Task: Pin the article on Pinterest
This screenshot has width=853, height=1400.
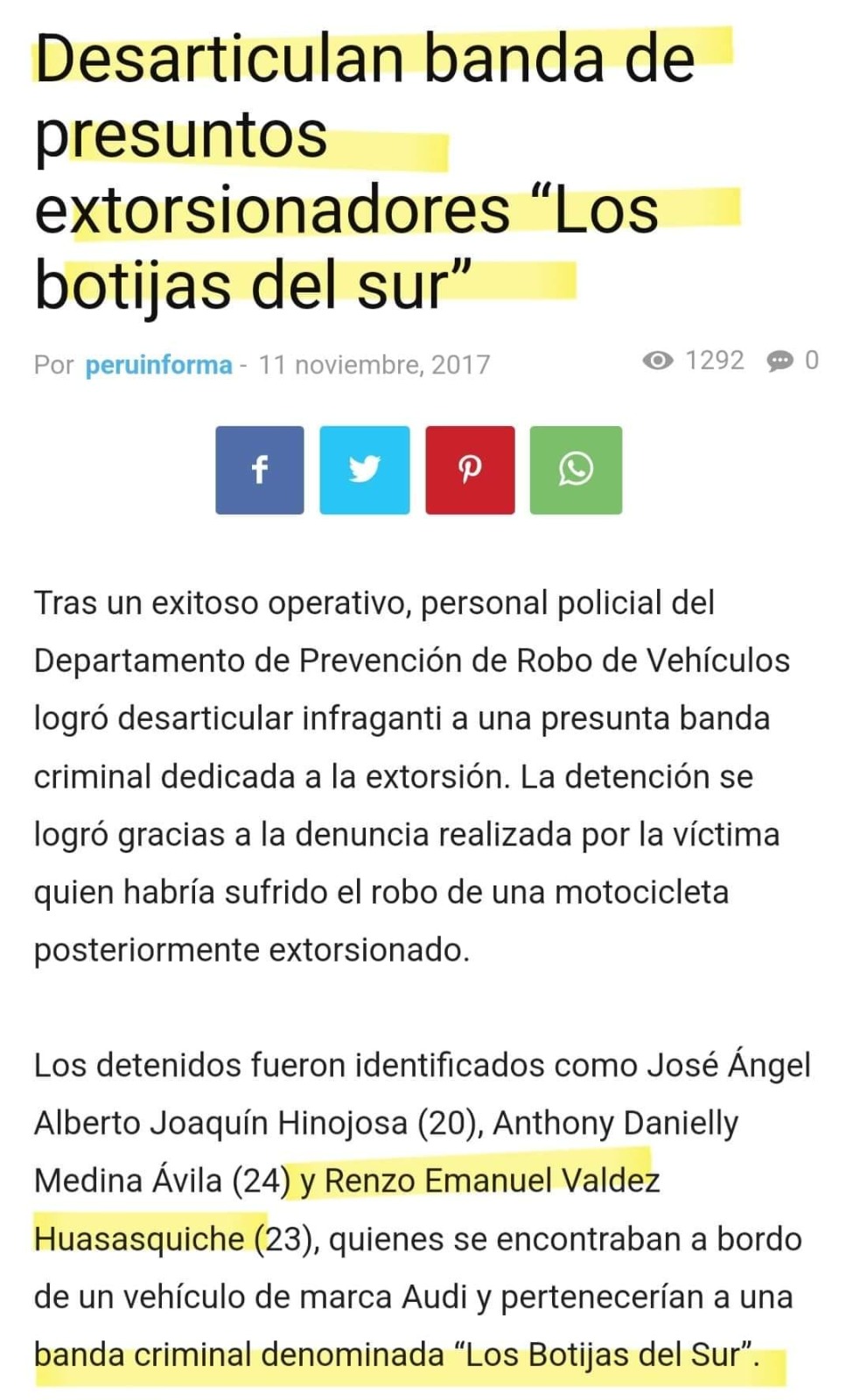Action: [470, 470]
